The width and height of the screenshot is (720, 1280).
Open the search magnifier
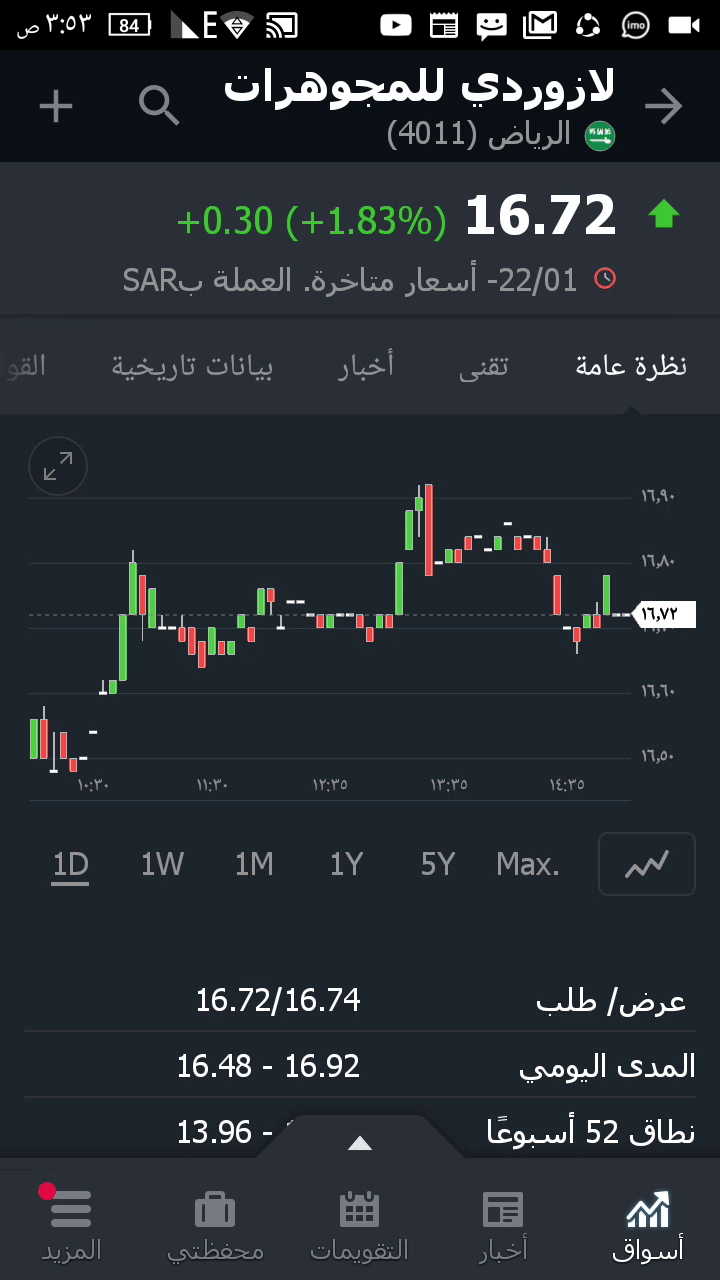pos(159,105)
